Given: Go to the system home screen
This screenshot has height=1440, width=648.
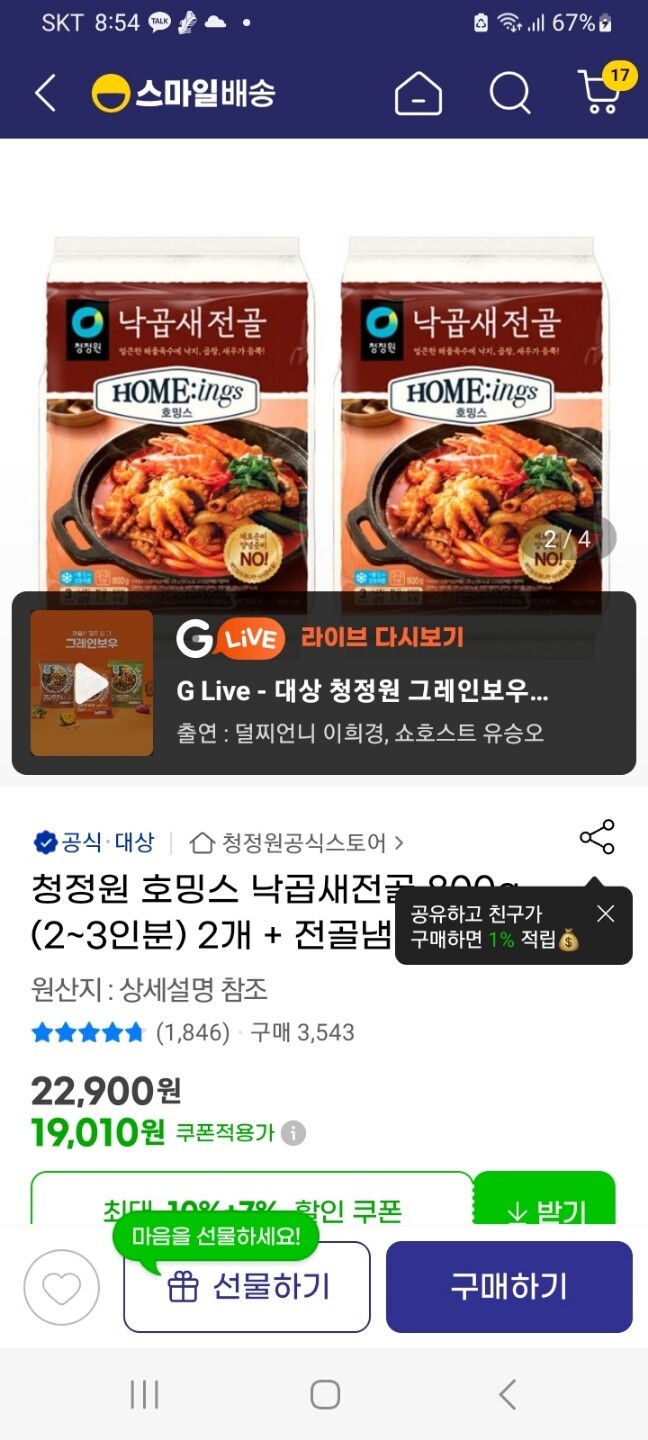Looking at the screenshot, I should click(x=324, y=1394).
